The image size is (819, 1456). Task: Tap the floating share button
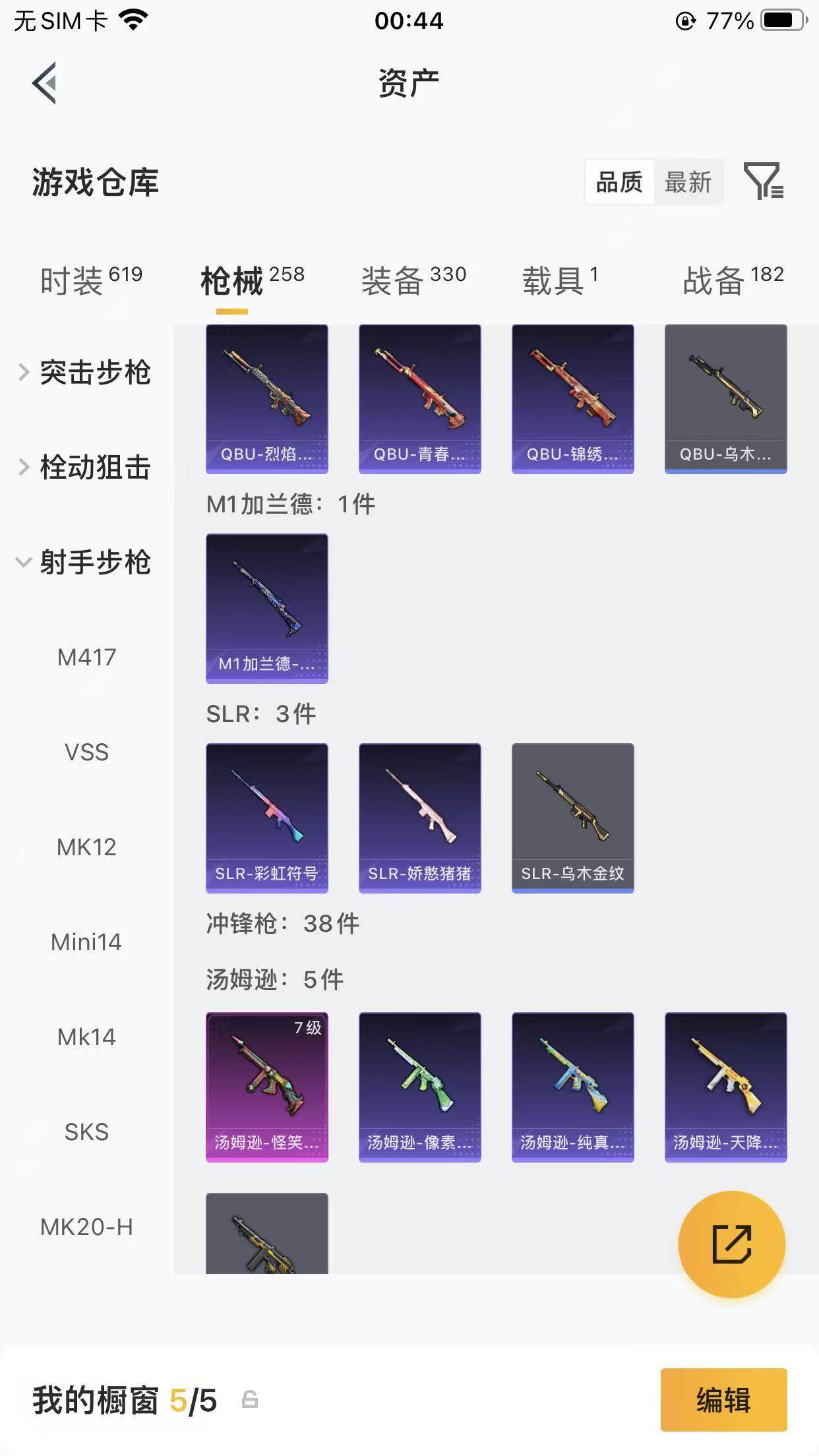[x=731, y=1244]
